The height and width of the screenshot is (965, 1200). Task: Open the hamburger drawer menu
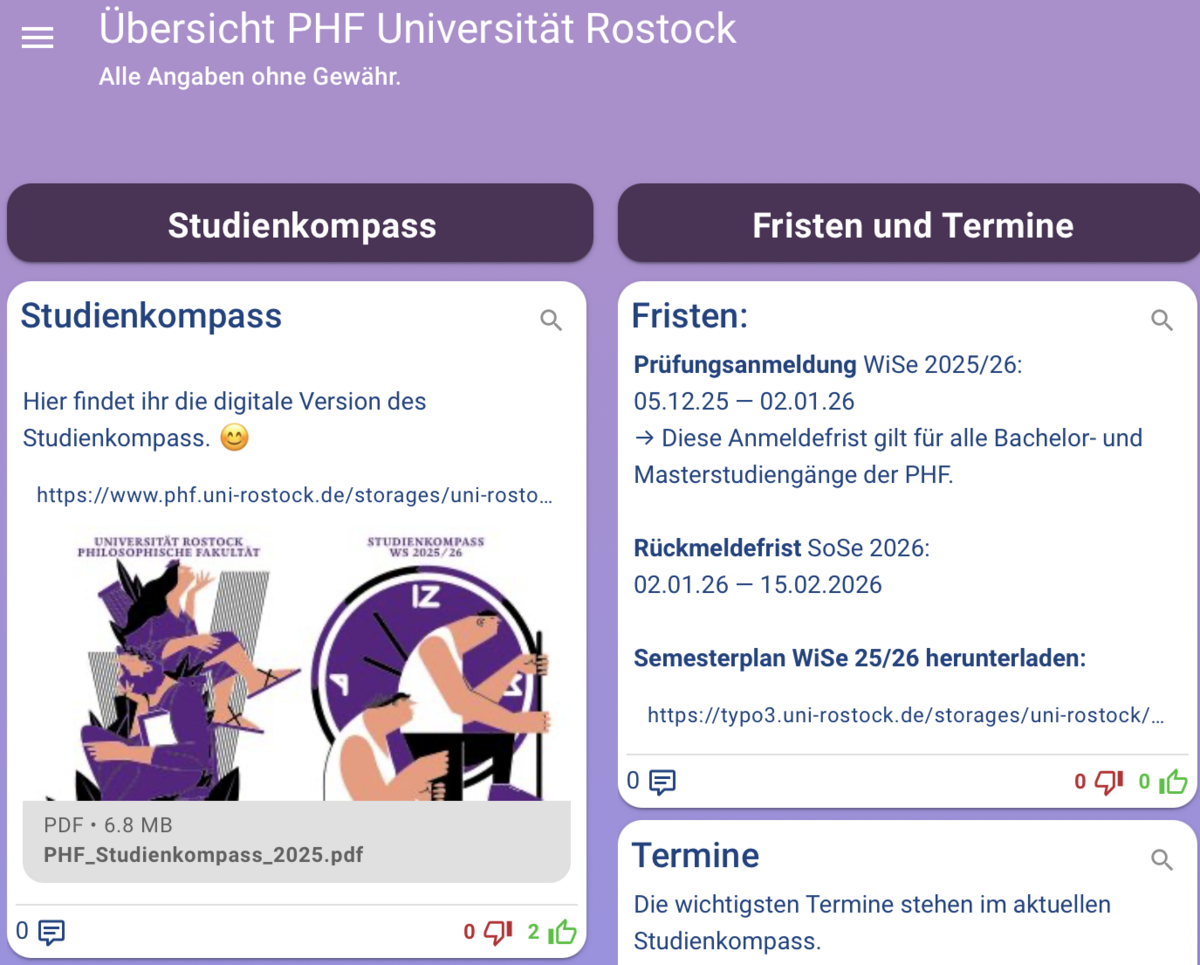(x=37, y=38)
